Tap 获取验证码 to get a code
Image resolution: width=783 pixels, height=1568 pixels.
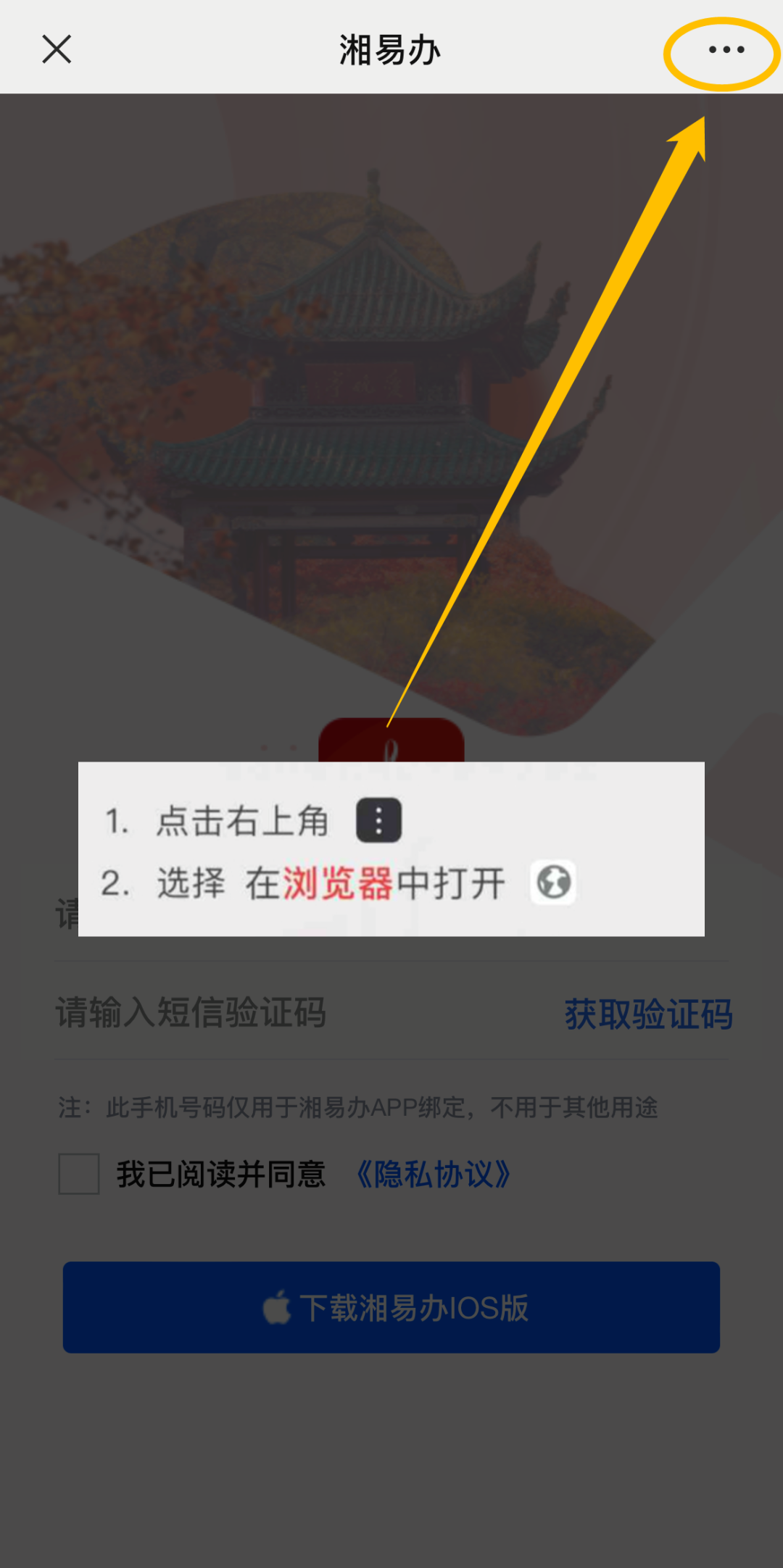(648, 1014)
